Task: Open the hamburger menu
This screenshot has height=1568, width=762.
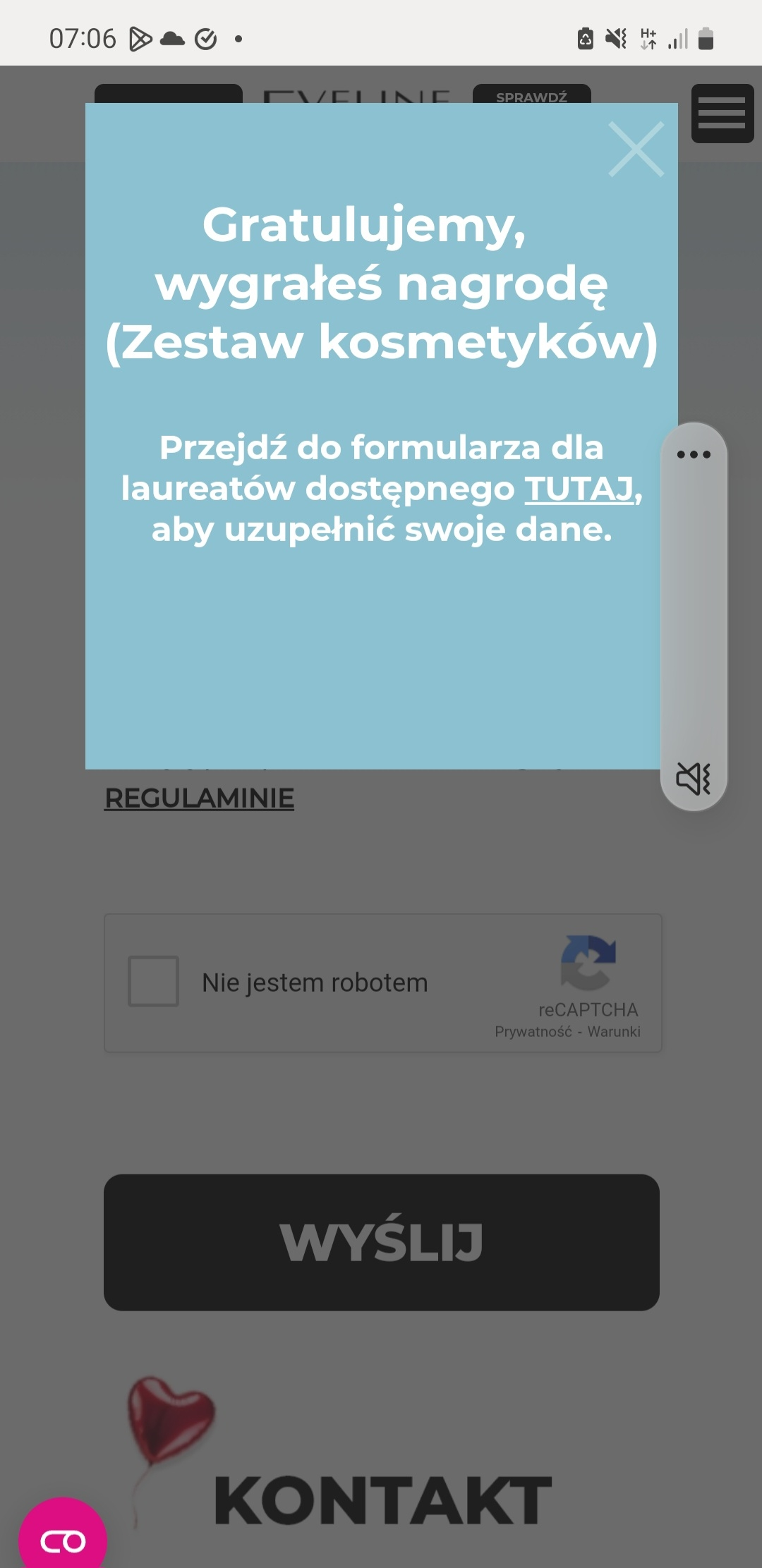Action: coord(722,114)
